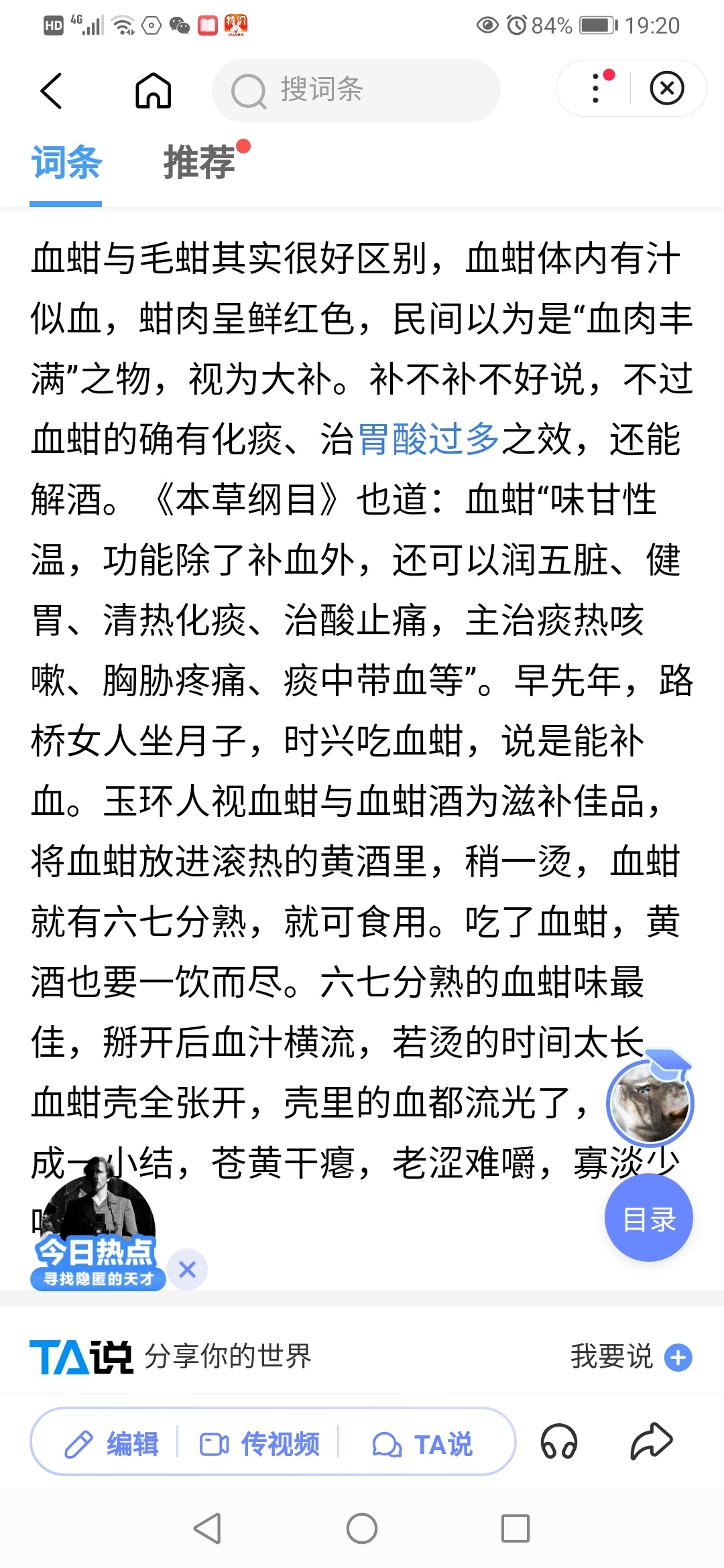Screen dimensions: 724x1568
Task: Switch to the 推荐 tab
Action: tap(200, 163)
